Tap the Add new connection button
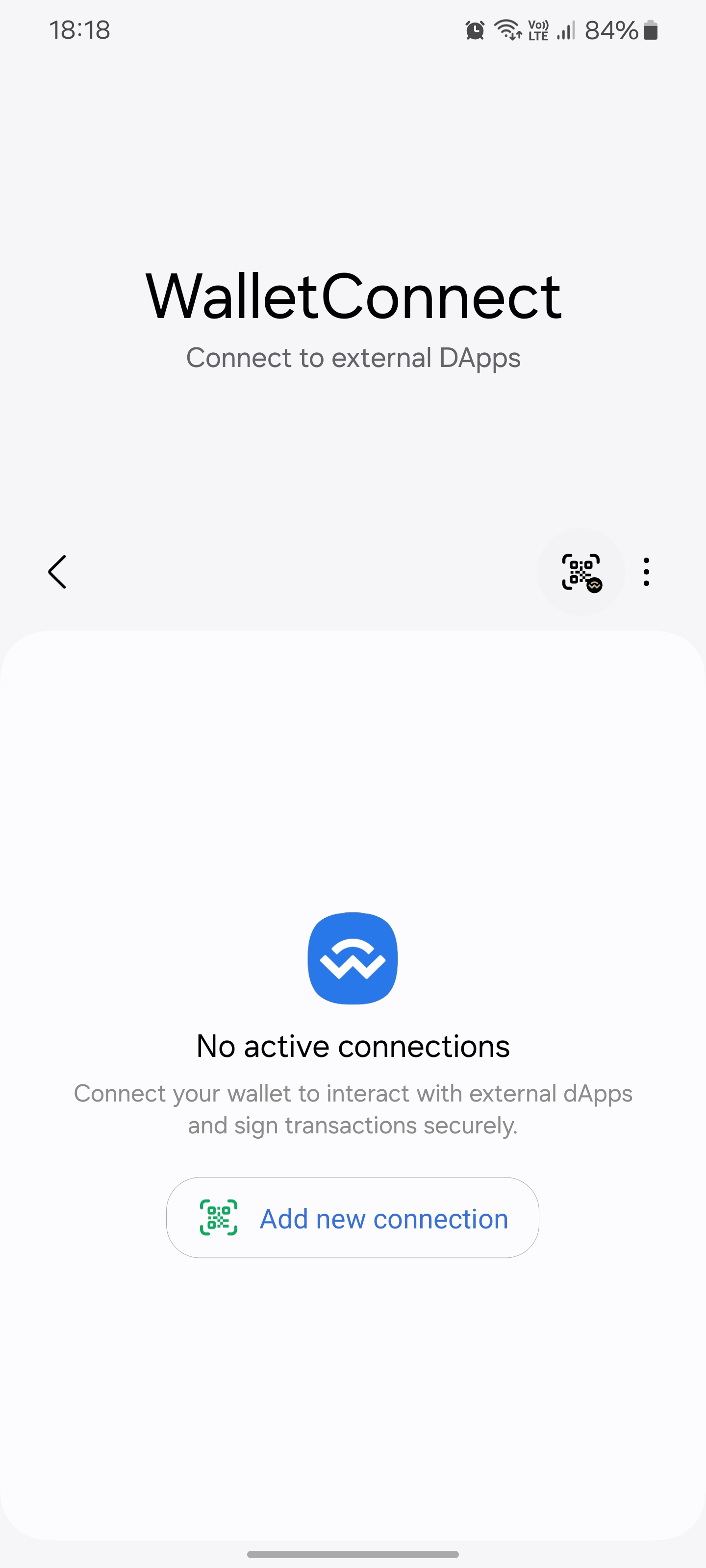706x1568 pixels. point(353,1218)
